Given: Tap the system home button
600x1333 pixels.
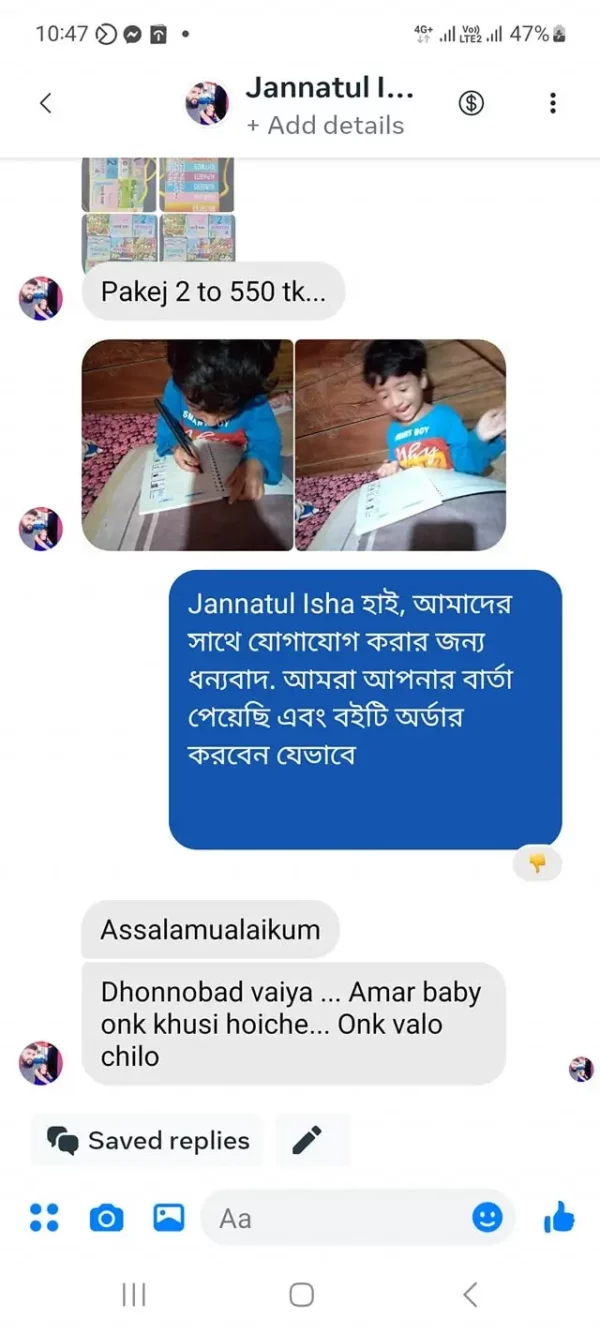Looking at the screenshot, I should [x=301, y=1295].
